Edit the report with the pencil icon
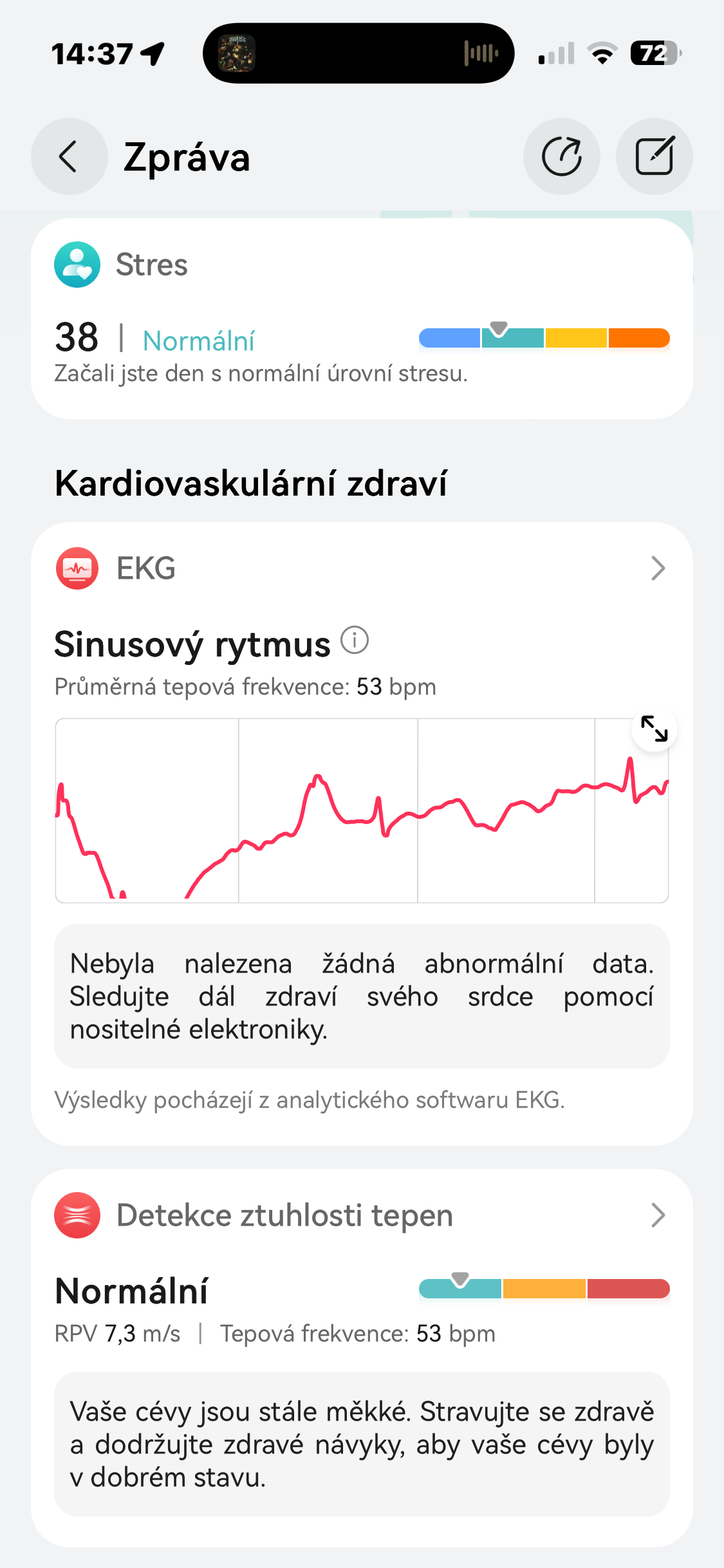724x1568 pixels. pyautogui.click(x=654, y=156)
